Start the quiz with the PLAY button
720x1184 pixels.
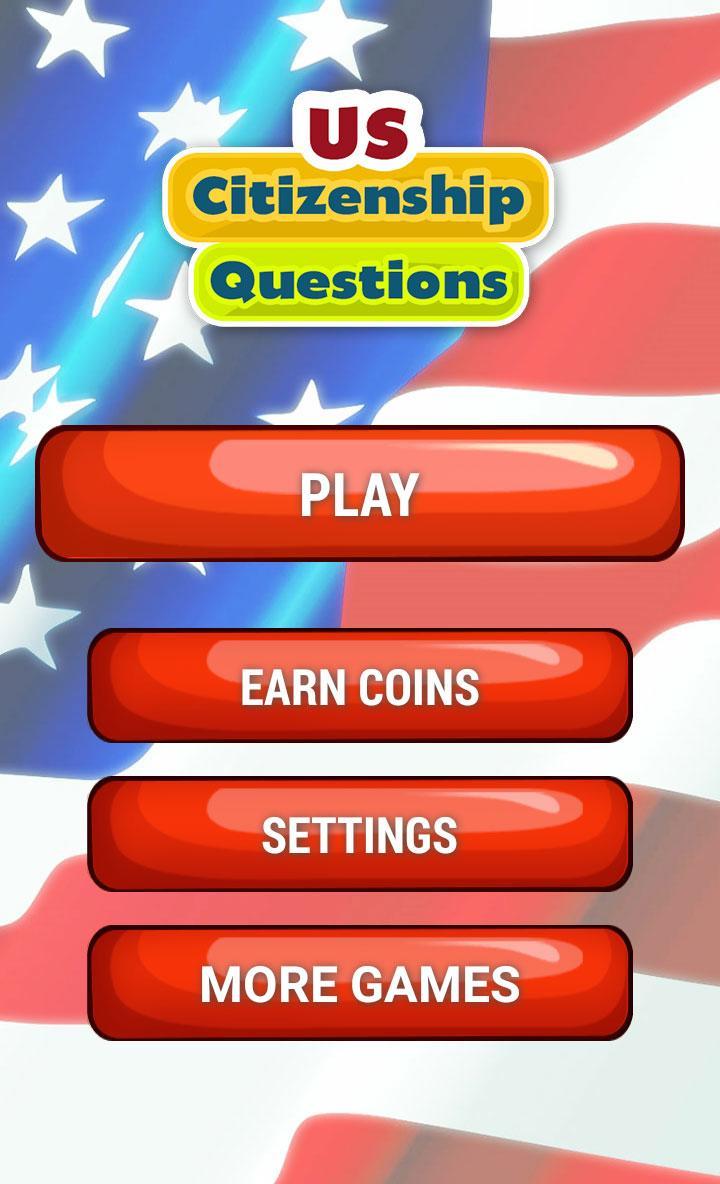360,493
